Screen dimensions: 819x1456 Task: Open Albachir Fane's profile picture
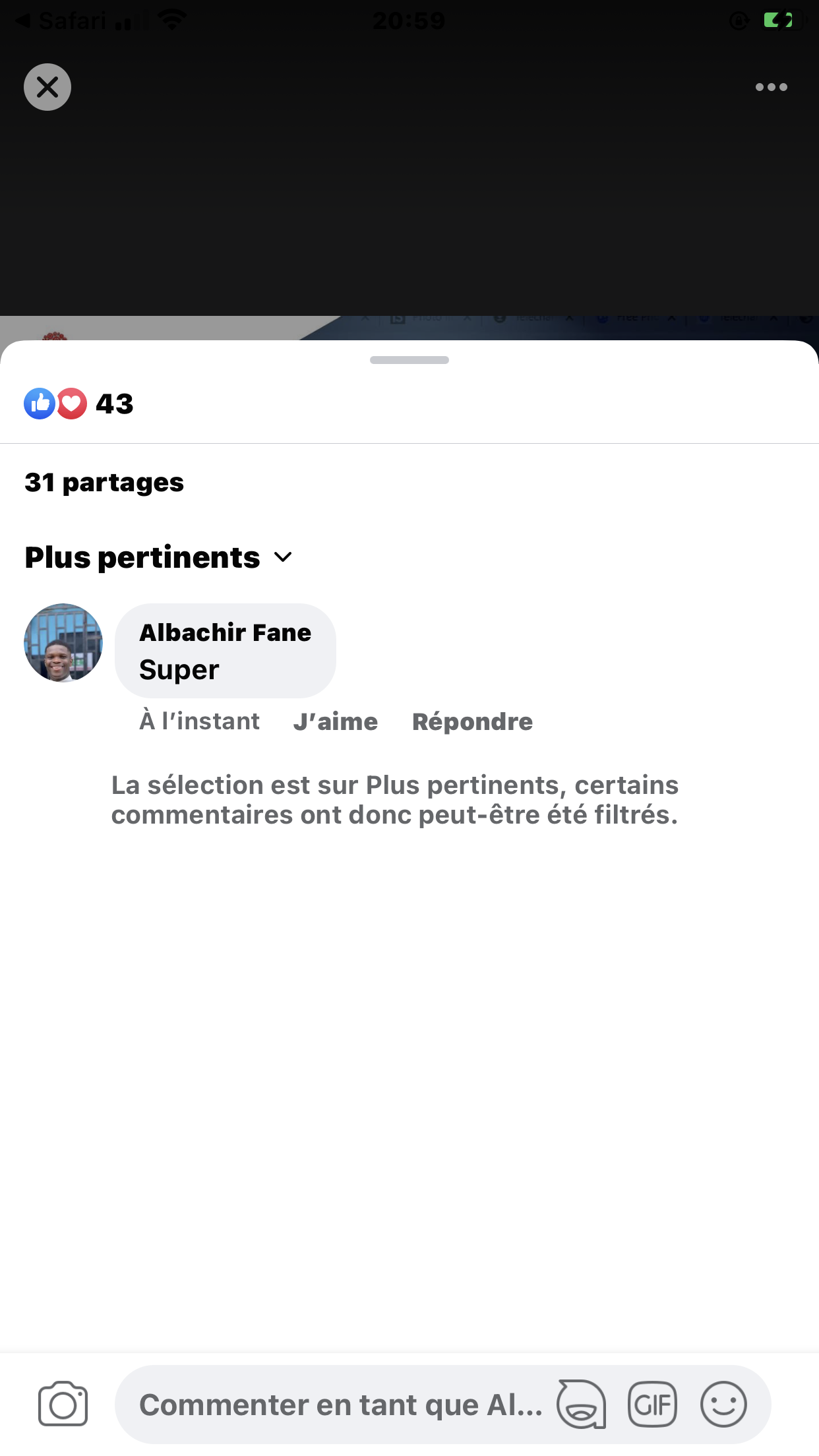coord(63,643)
